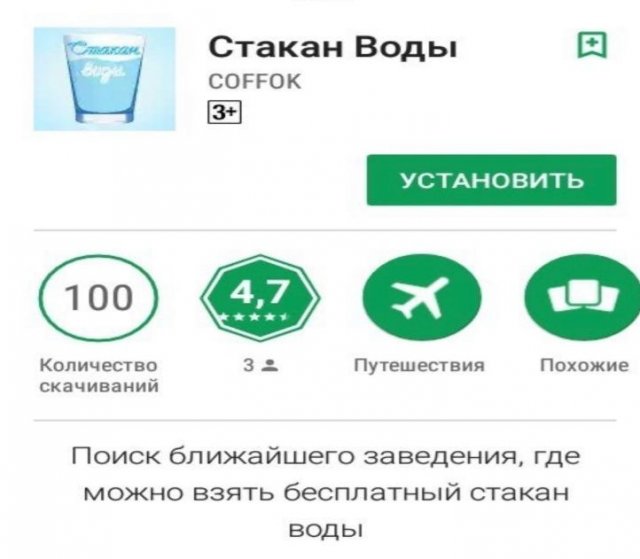Screen dimensions: 640x559
Task: View the Стакан Воды app icon
Action: [x=104, y=80]
